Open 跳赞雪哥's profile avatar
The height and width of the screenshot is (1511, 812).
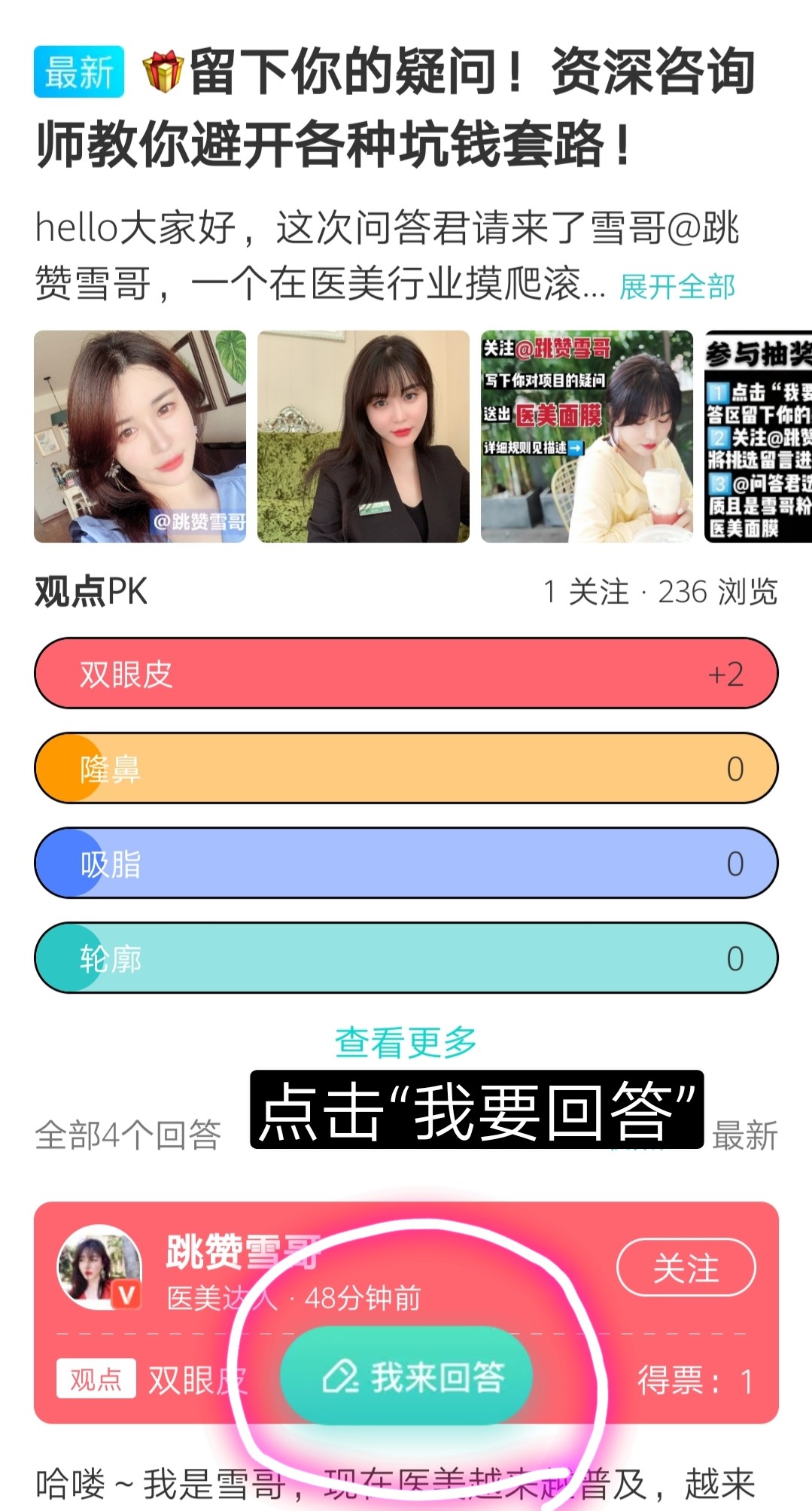(x=99, y=1268)
